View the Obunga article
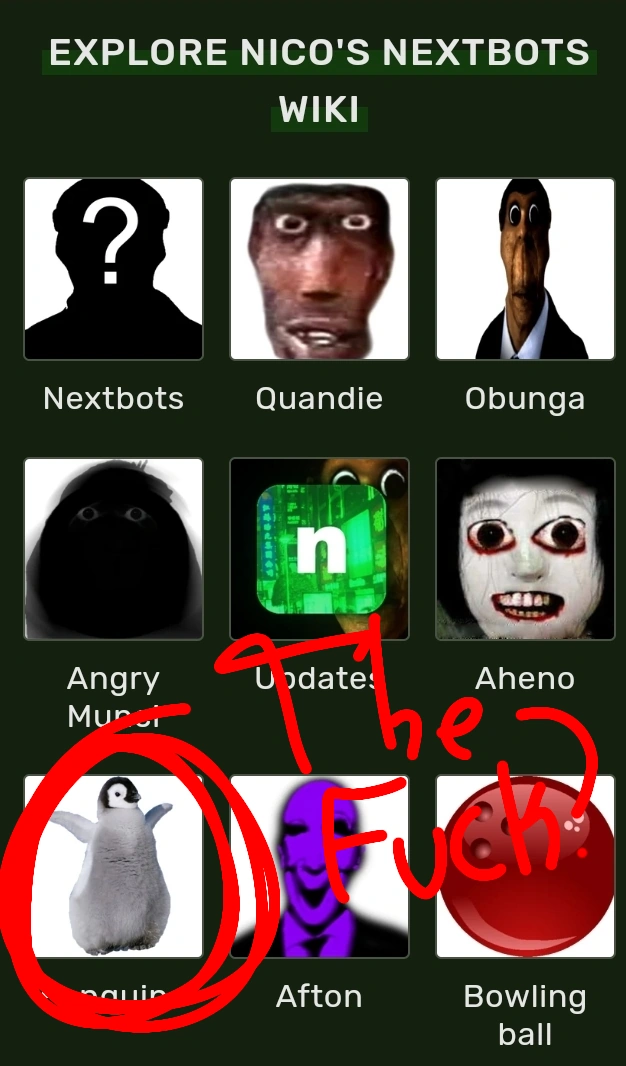The width and height of the screenshot is (626, 1066). pyautogui.click(x=525, y=269)
